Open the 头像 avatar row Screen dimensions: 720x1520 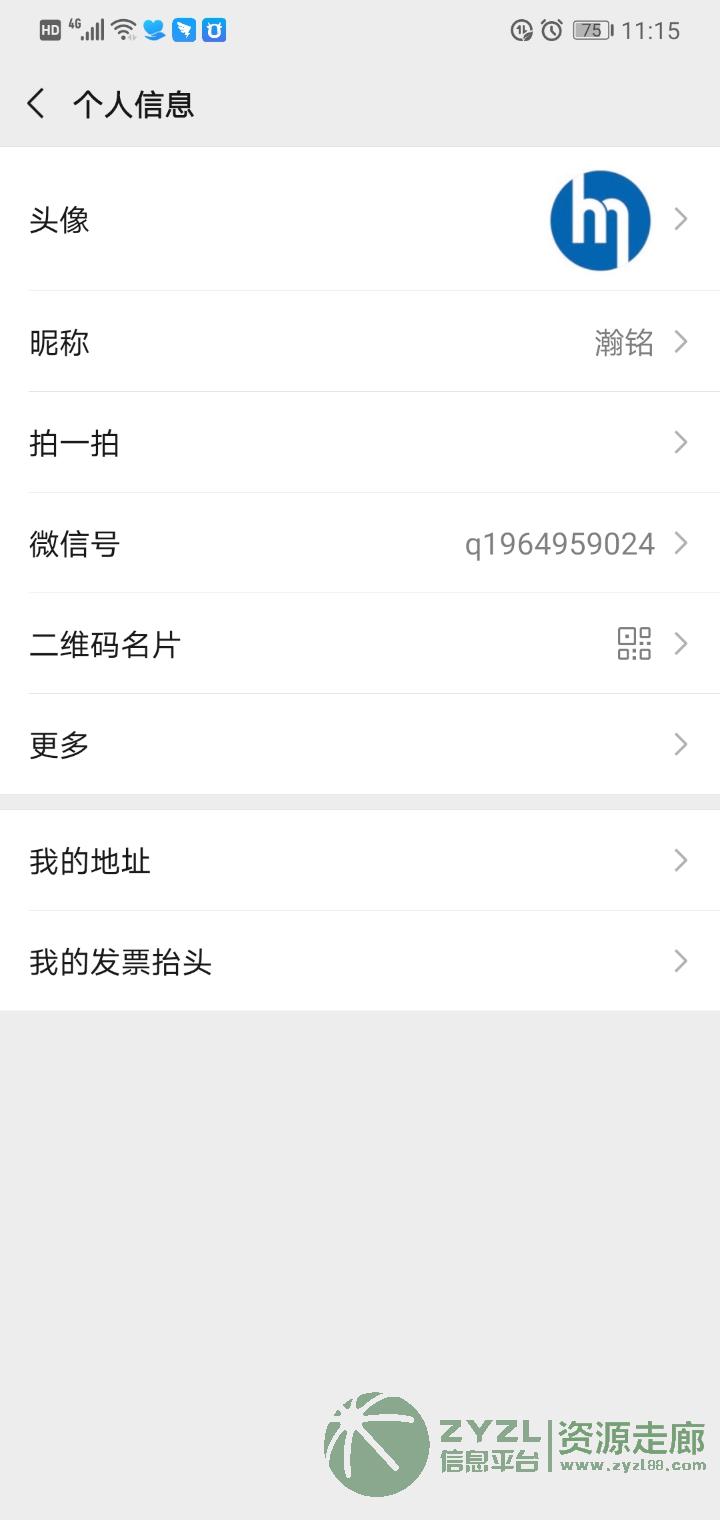(360, 220)
